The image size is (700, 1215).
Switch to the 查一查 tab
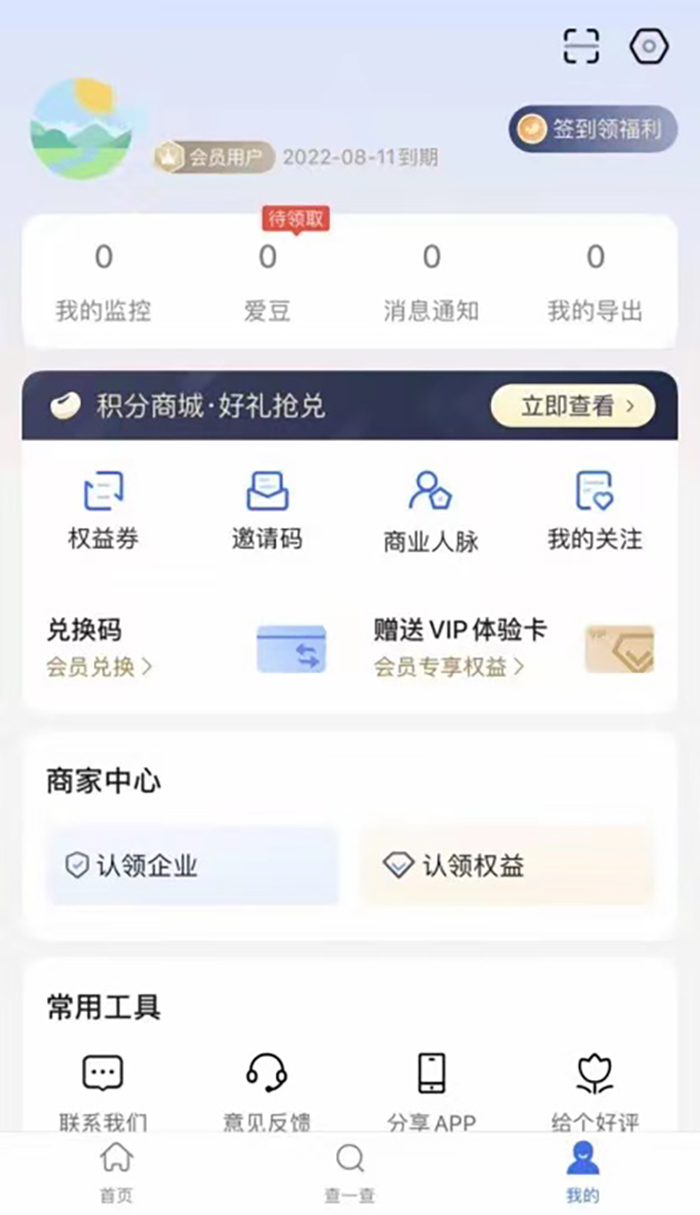click(x=349, y=1173)
